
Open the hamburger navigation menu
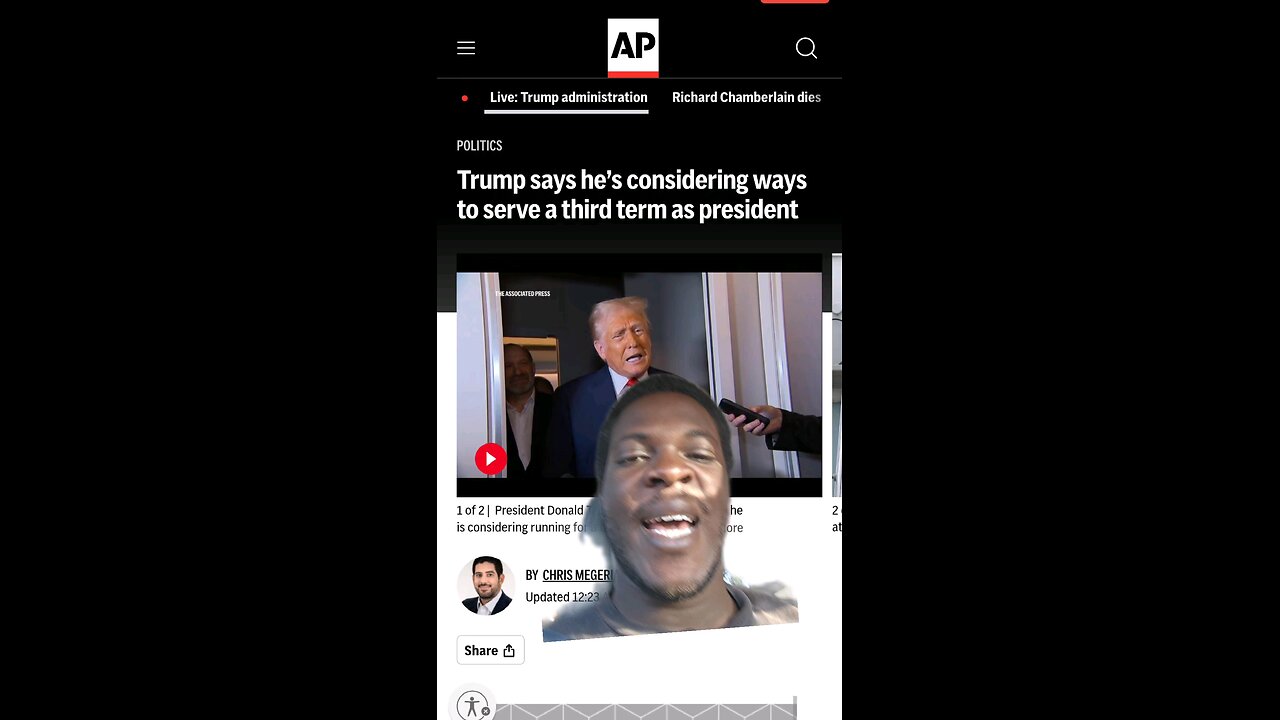coord(466,48)
